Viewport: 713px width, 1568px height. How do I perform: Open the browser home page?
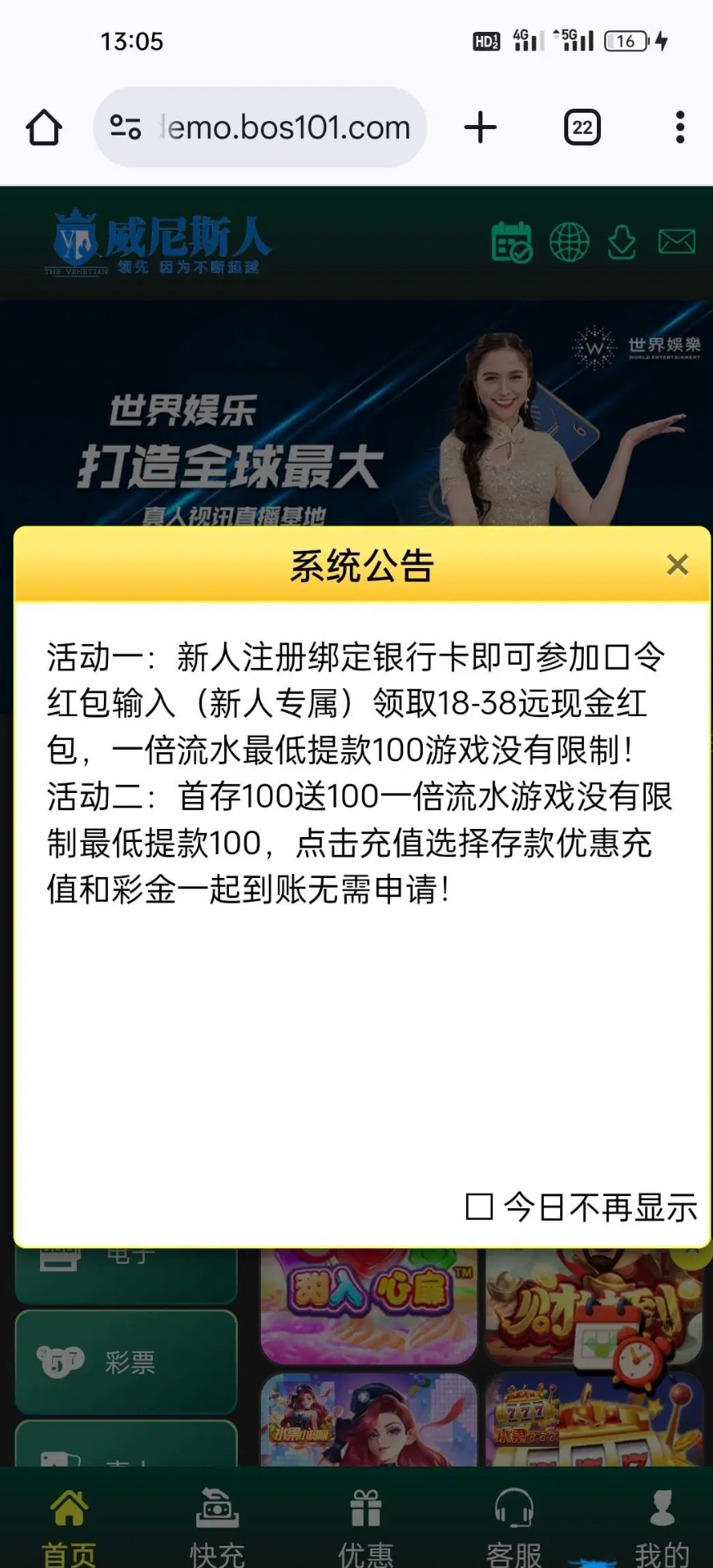(44, 128)
